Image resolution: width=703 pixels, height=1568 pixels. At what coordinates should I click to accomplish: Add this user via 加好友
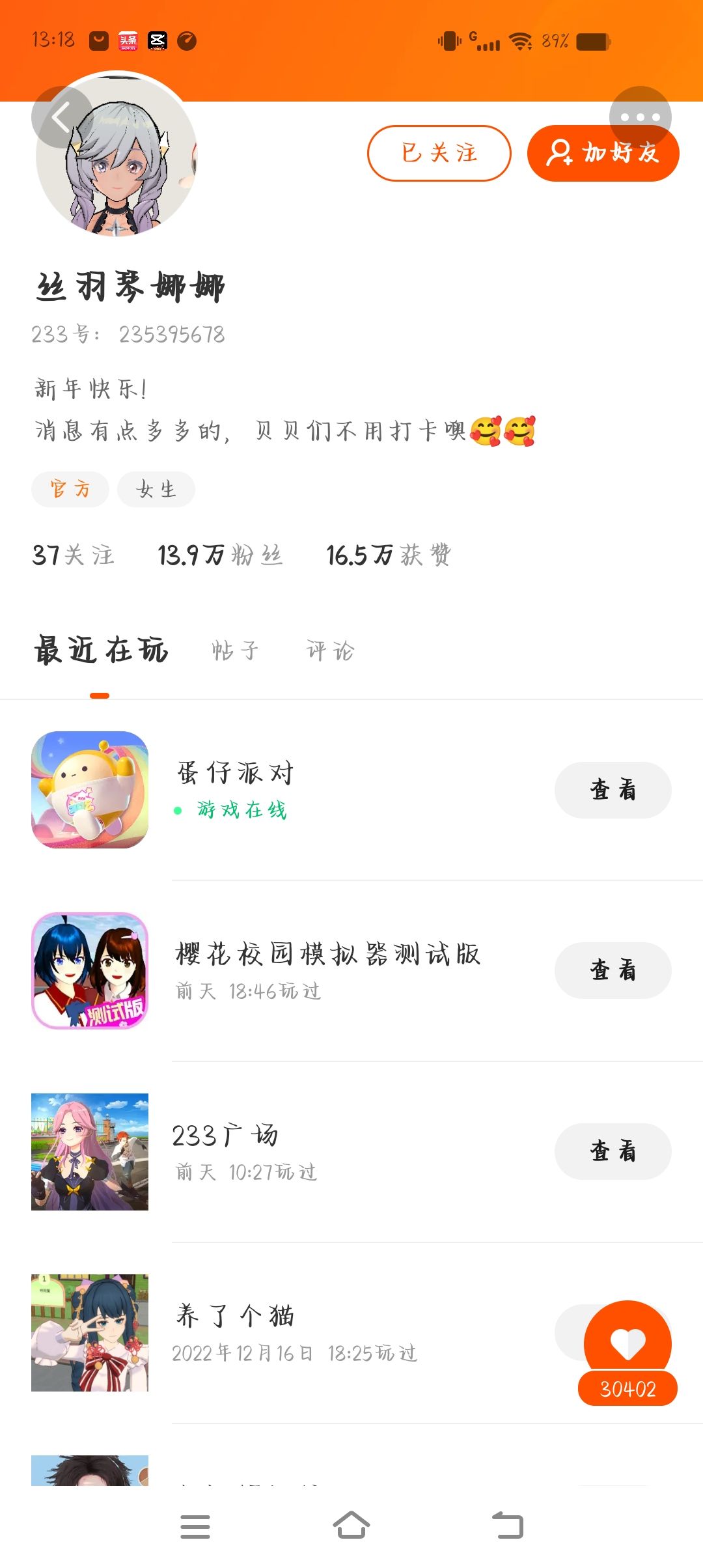pyautogui.click(x=603, y=154)
